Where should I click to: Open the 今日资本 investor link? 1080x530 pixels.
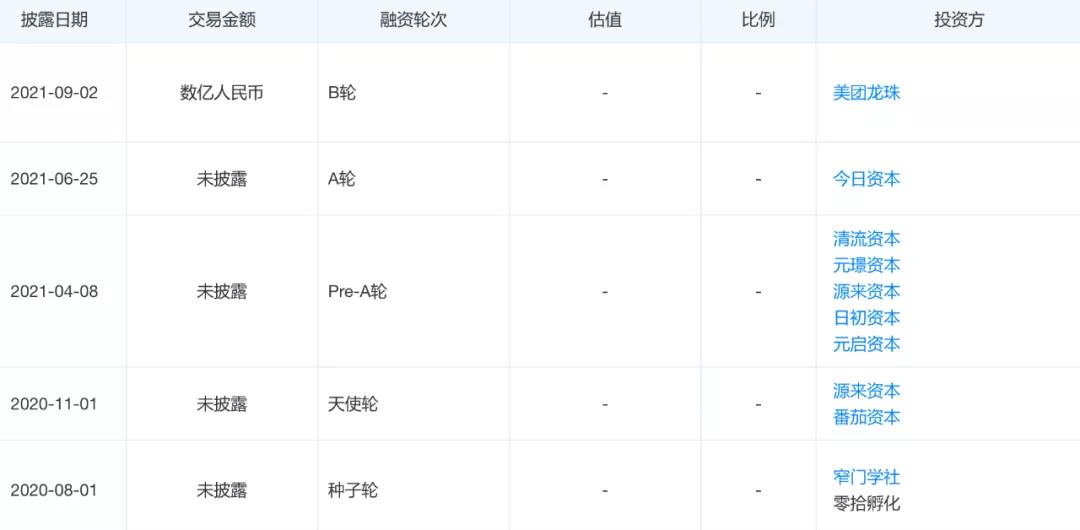866,179
